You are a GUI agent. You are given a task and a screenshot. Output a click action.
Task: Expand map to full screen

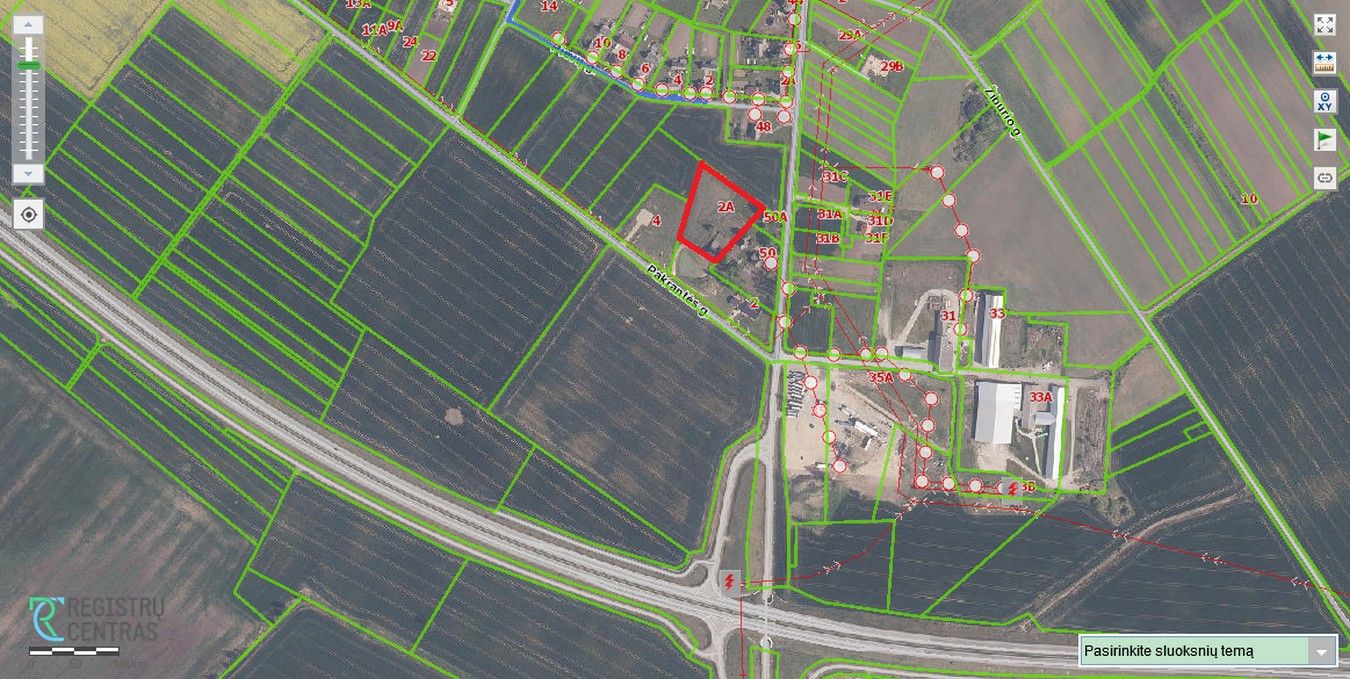click(1325, 25)
